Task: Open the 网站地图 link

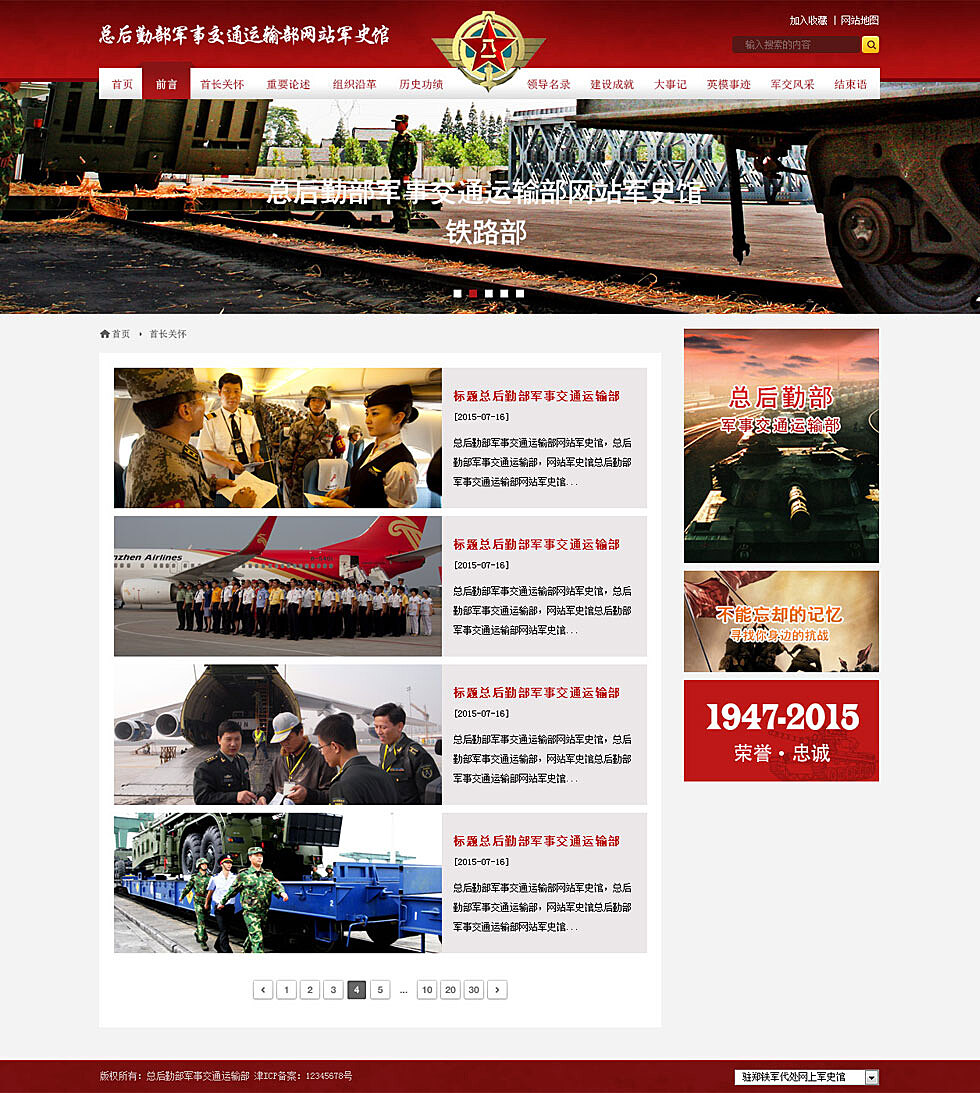Action: pos(860,20)
